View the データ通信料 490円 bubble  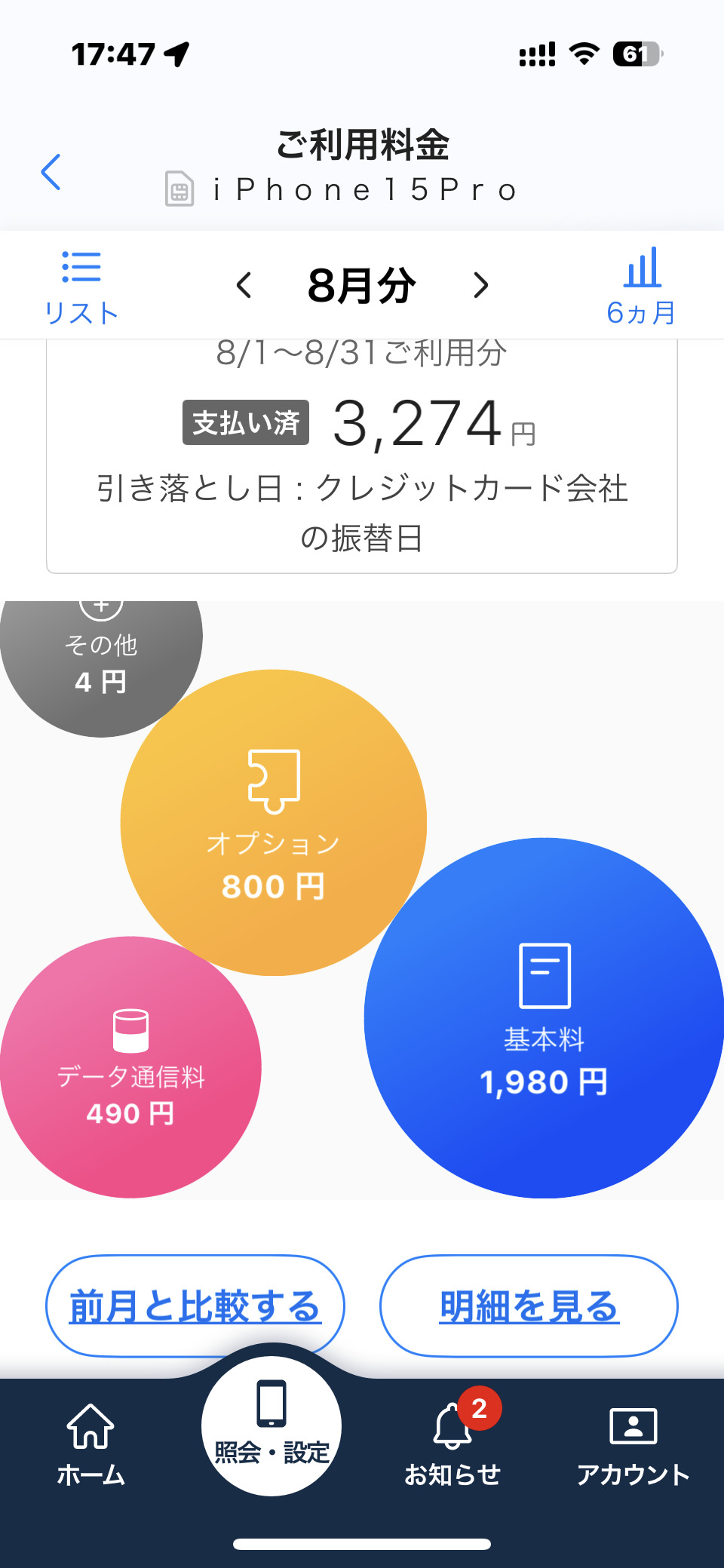(x=130, y=1067)
